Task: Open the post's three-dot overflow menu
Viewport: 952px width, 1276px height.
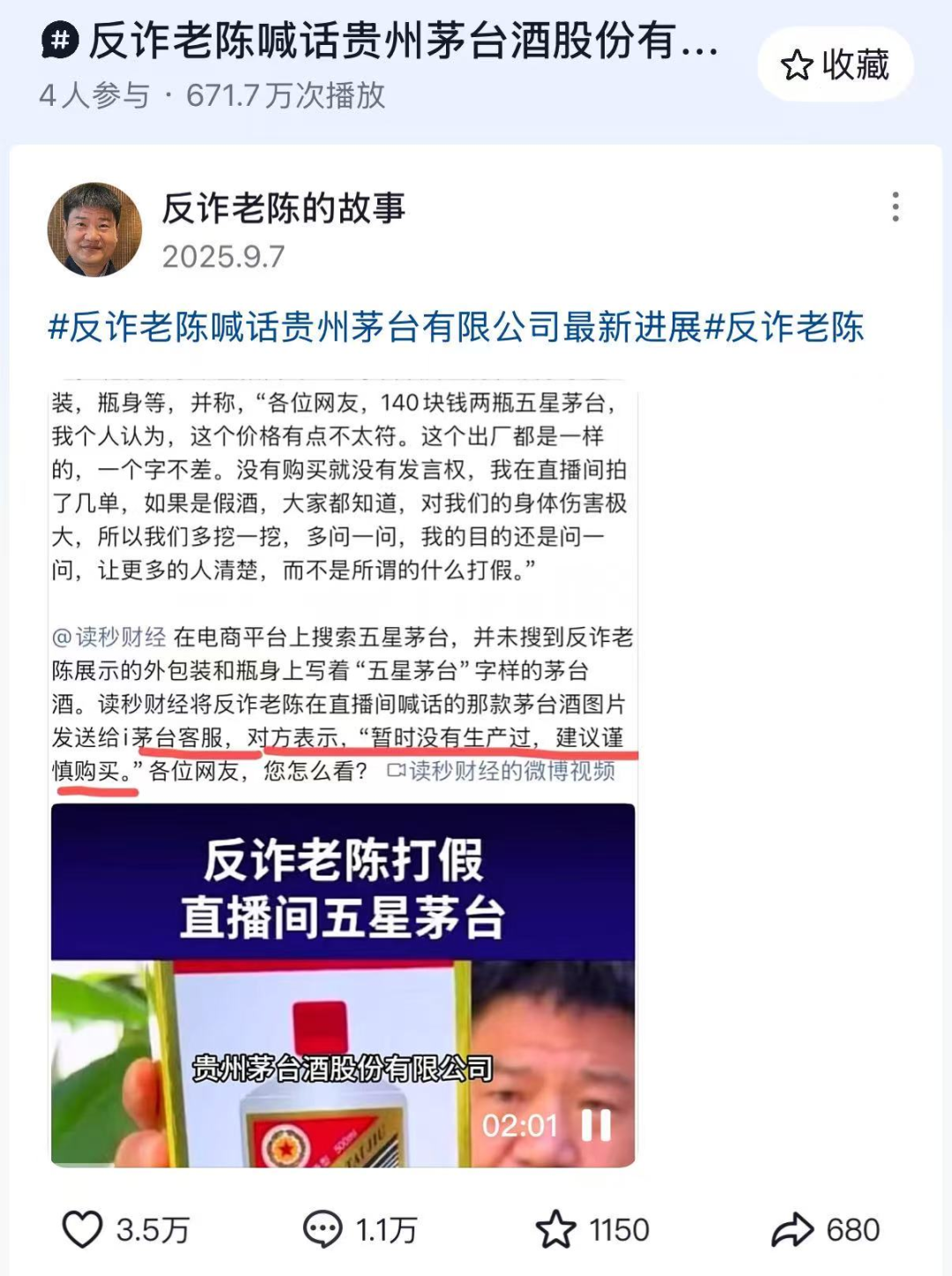Action: pos(896,207)
